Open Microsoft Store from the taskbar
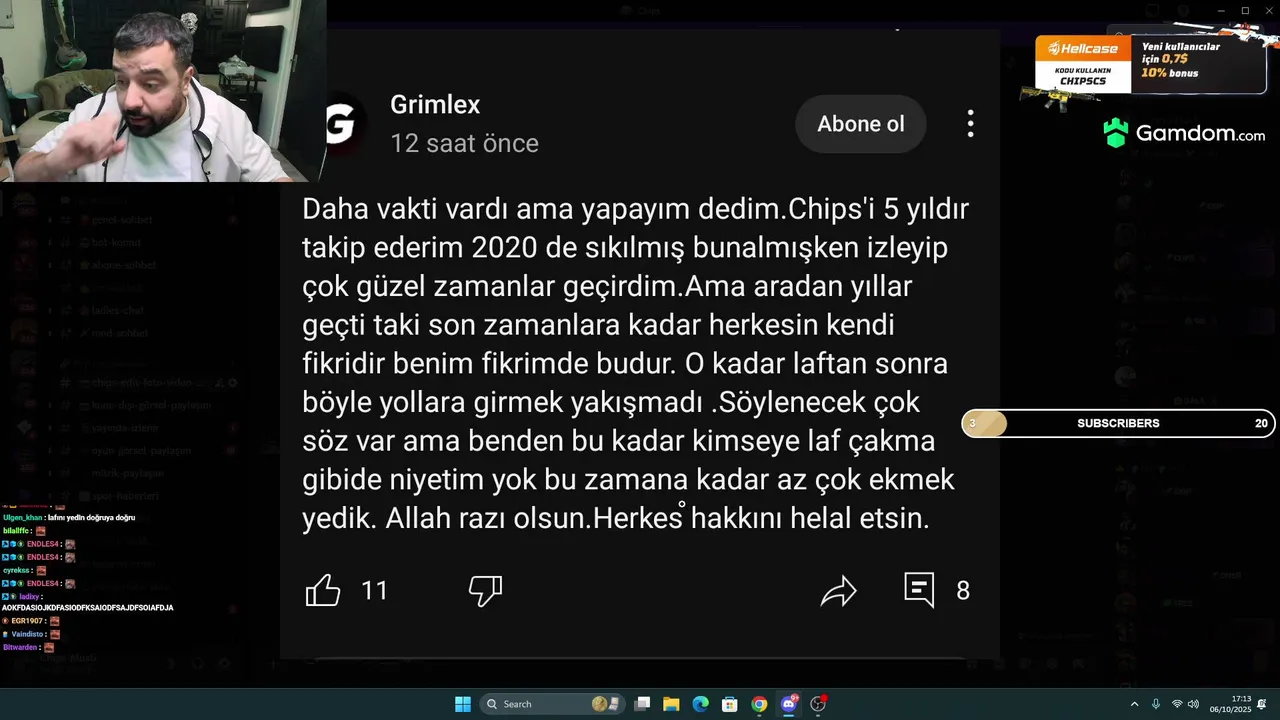Image resolution: width=1280 pixels, height=720 pixels. click(730, 704)
